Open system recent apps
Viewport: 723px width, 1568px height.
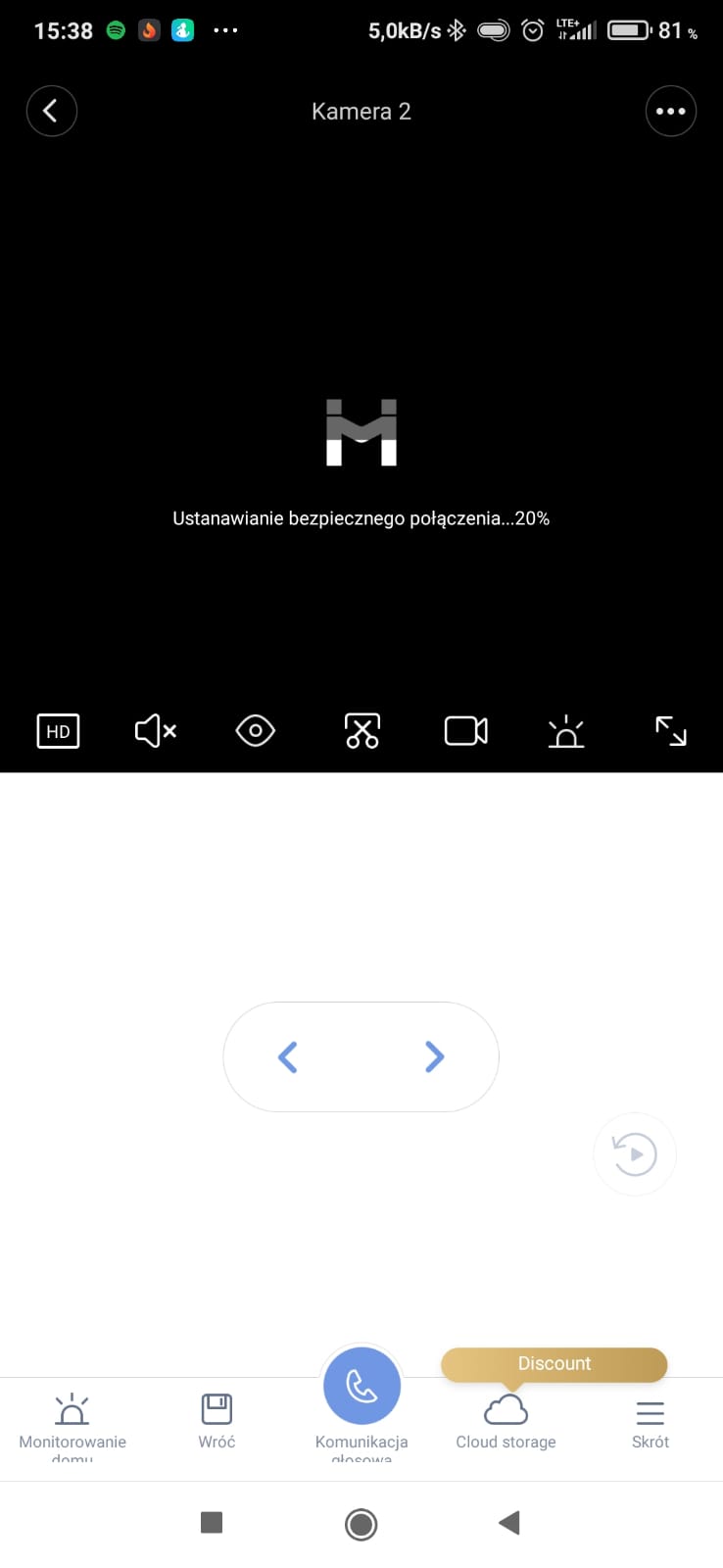coord(212,1522)
